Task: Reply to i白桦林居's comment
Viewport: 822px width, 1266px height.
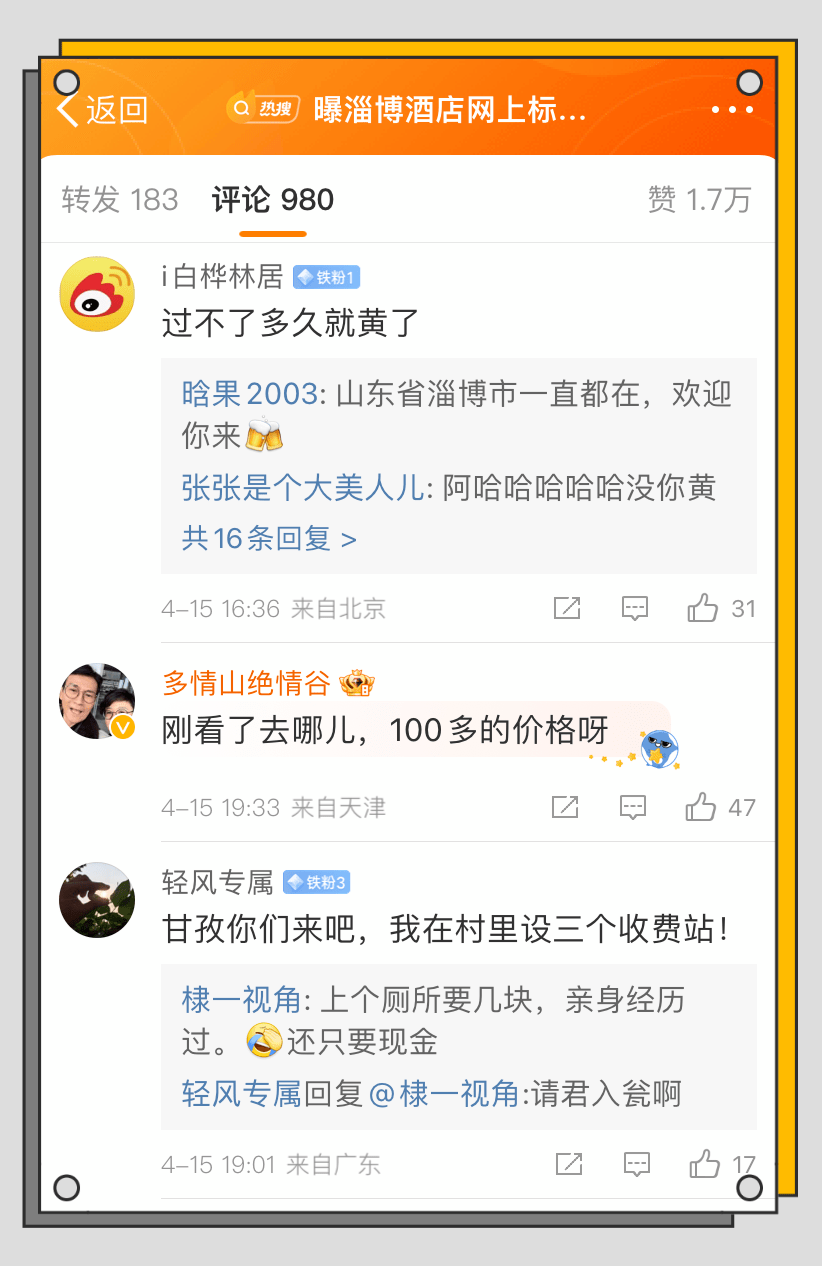Action: 635,608
